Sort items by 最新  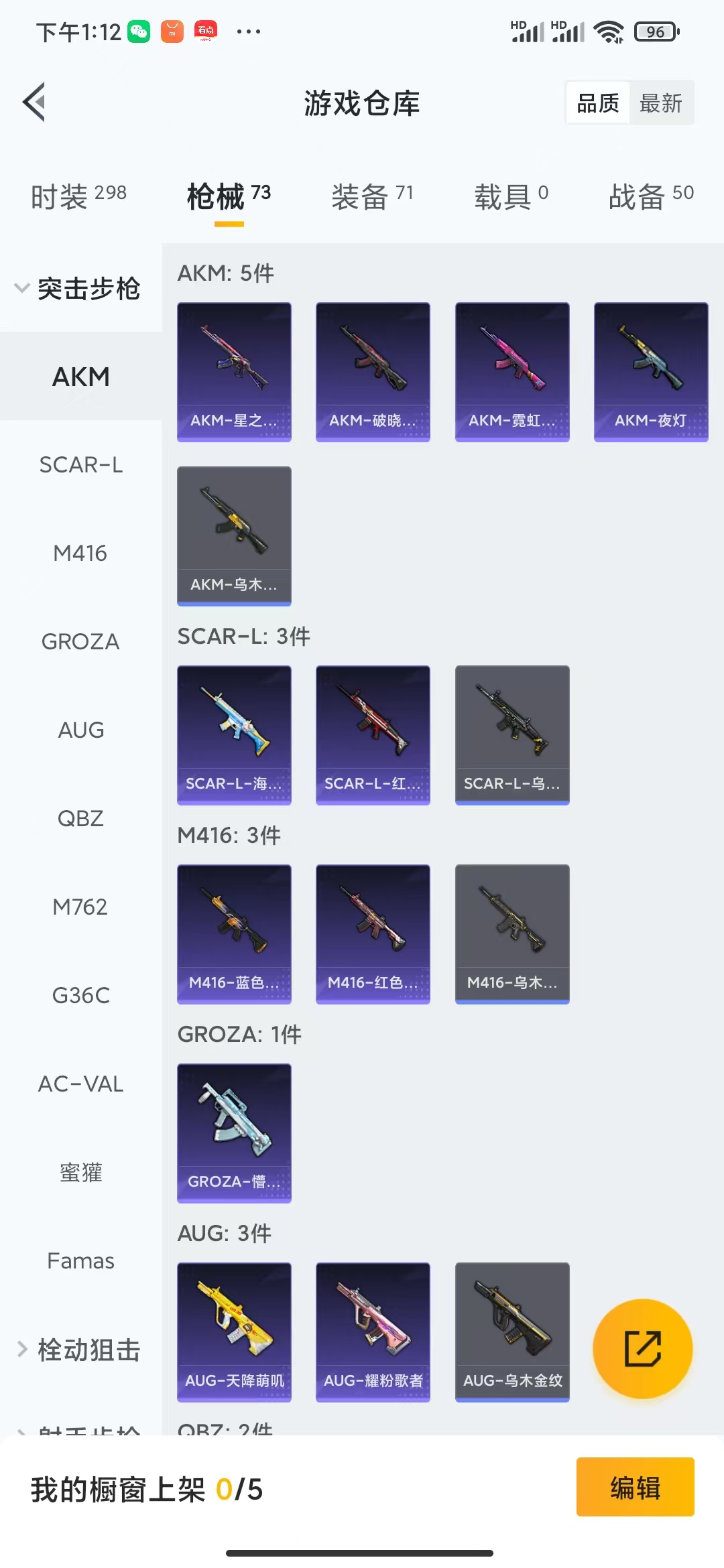click(x=661, y=103)
